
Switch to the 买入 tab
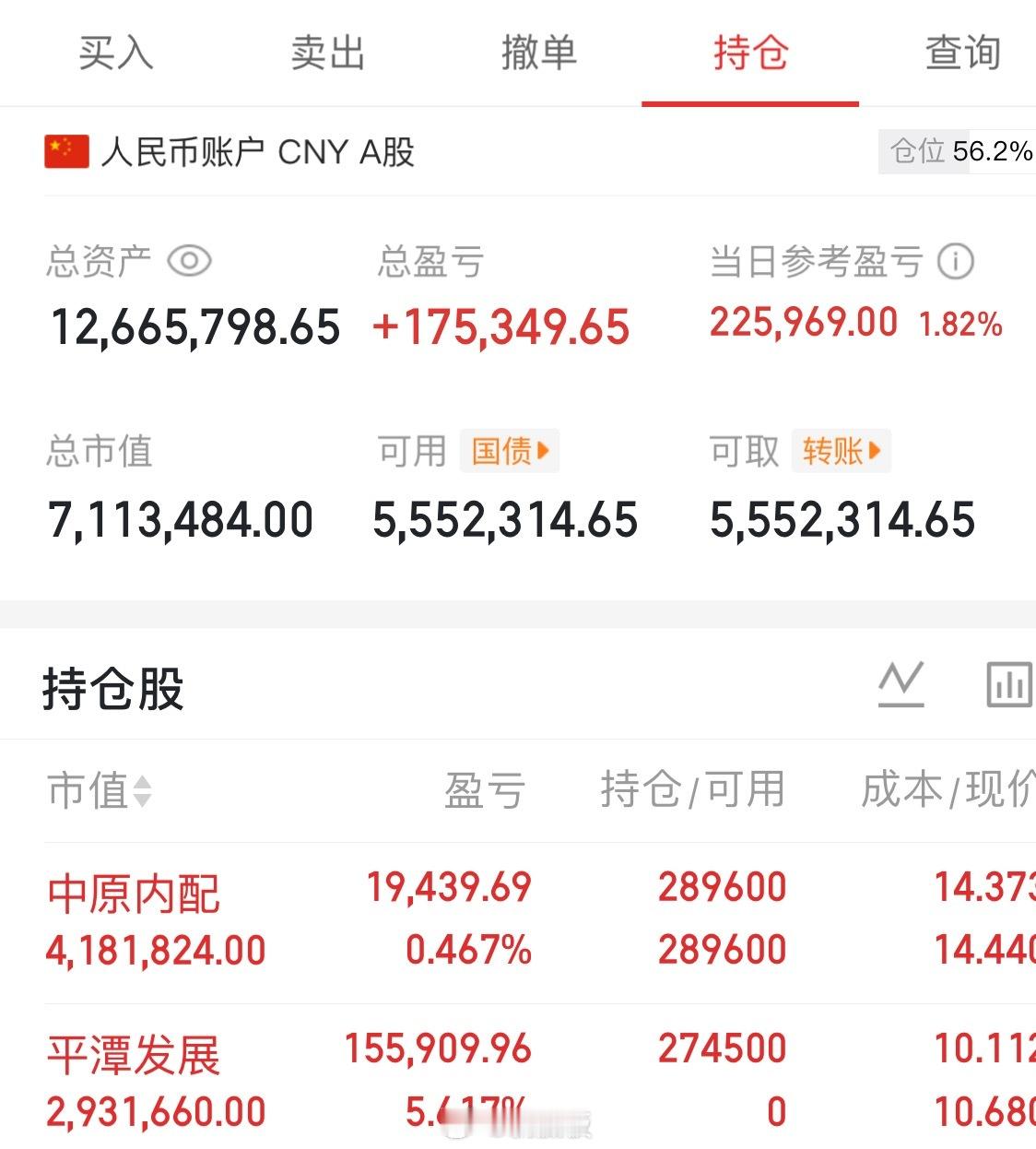pyautogui.click(x=115, y=53)
